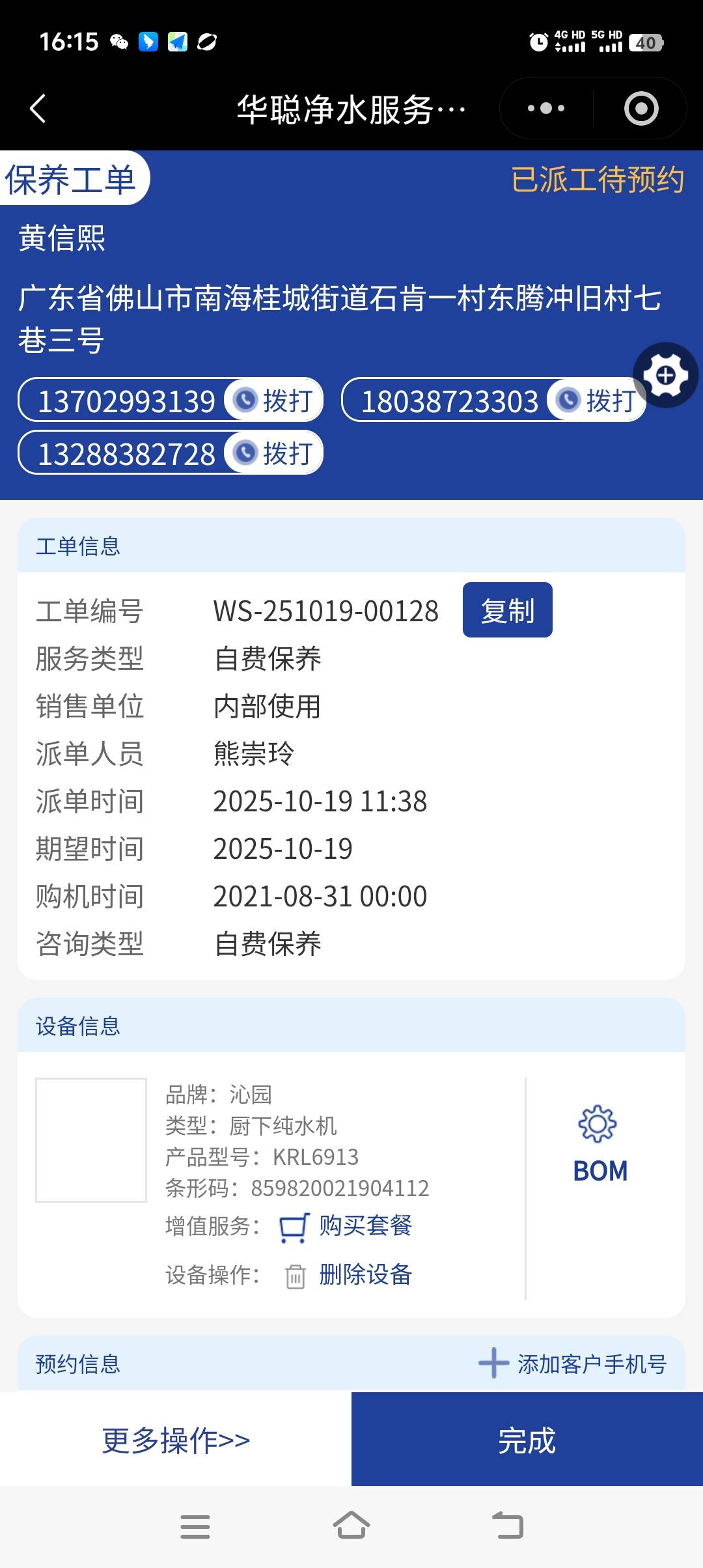Mark the work order as 完成
Viewport: 703px width, 1568px height.
coord(527,1440)
